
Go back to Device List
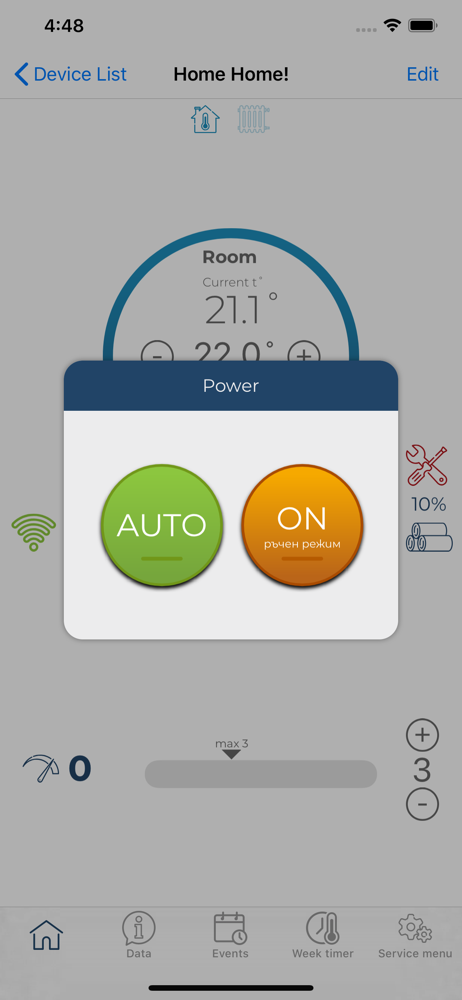coord(71,75)
